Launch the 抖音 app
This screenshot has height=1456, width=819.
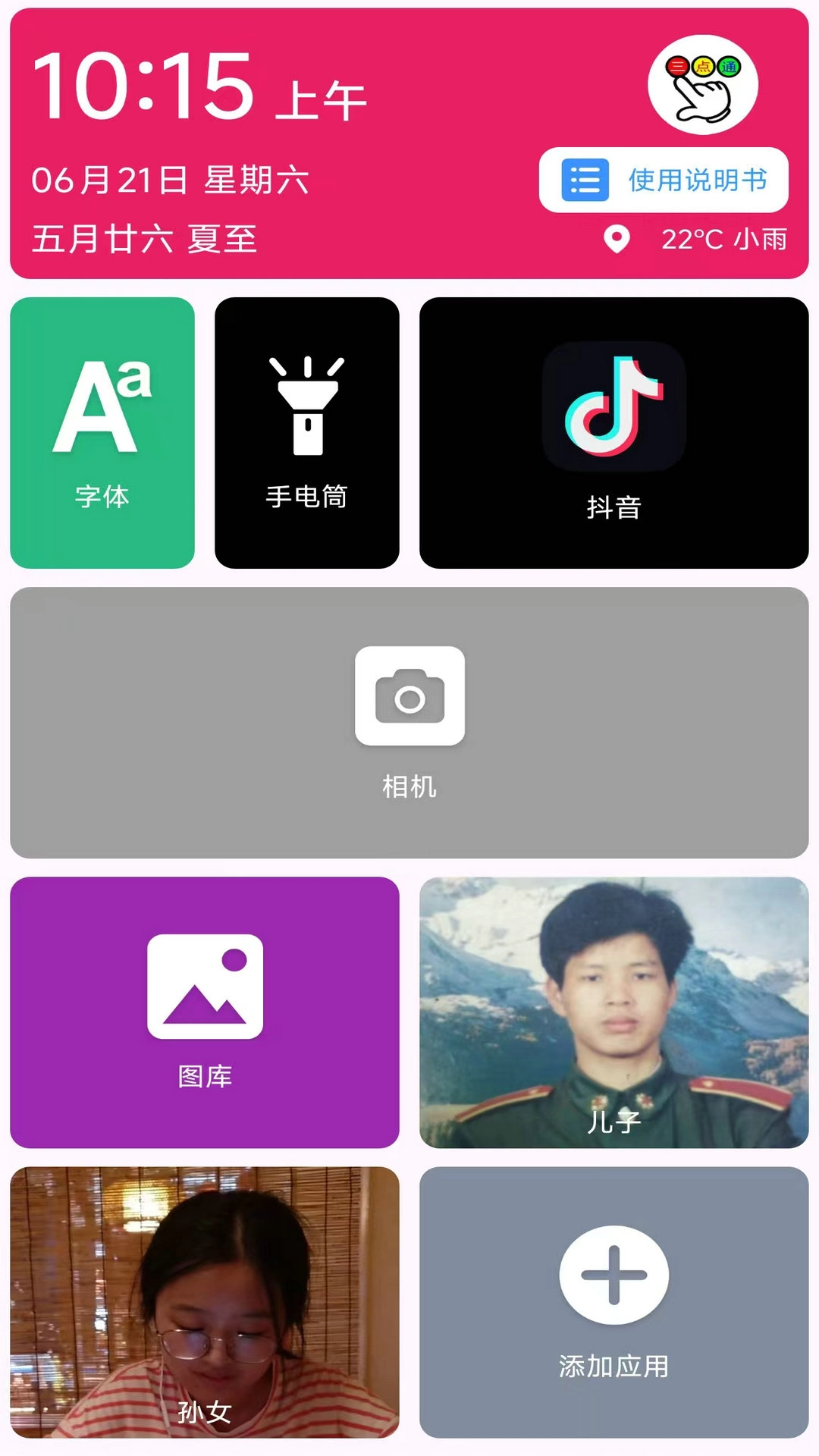[613, 432]
